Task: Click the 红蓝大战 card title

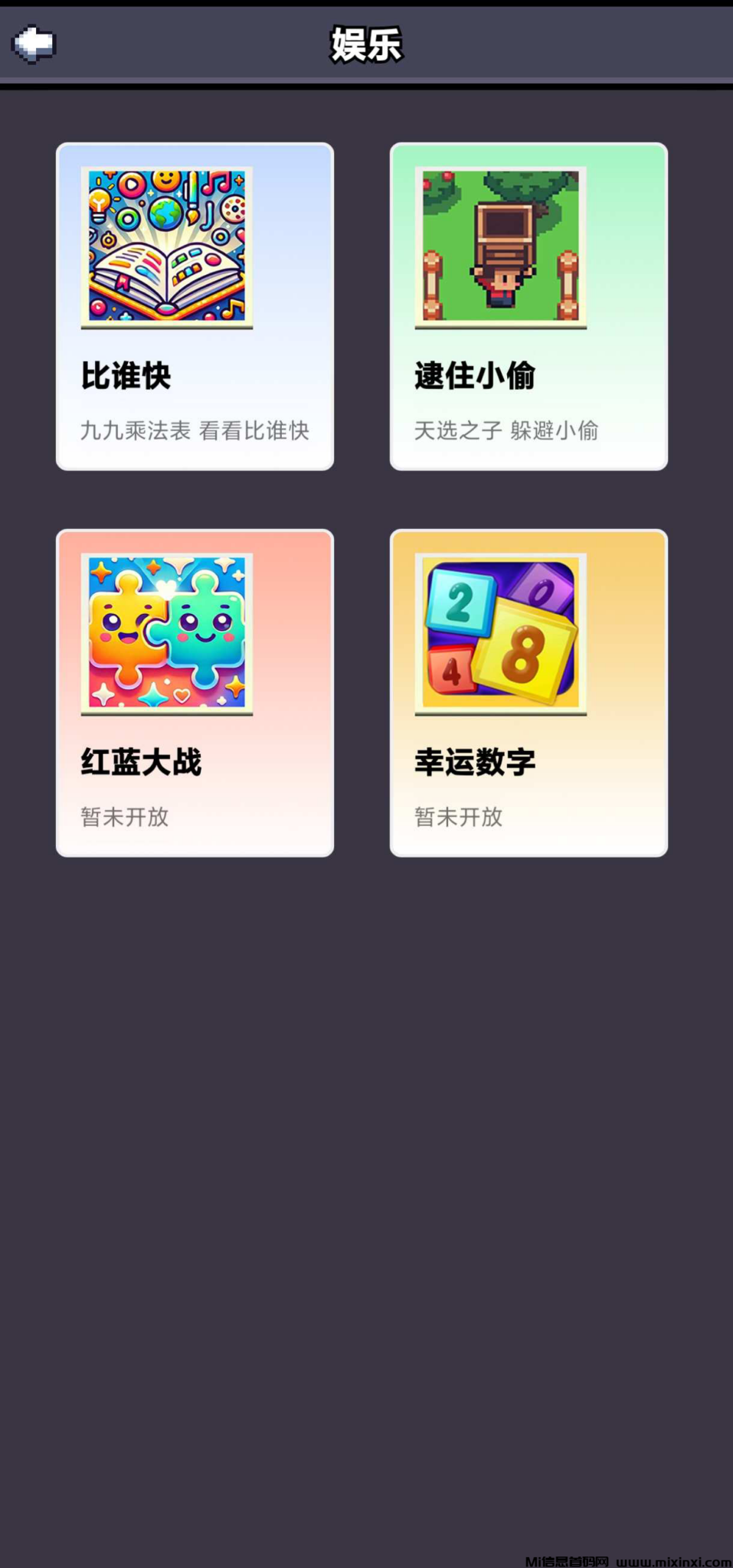Action: click(x=141, y=763)
